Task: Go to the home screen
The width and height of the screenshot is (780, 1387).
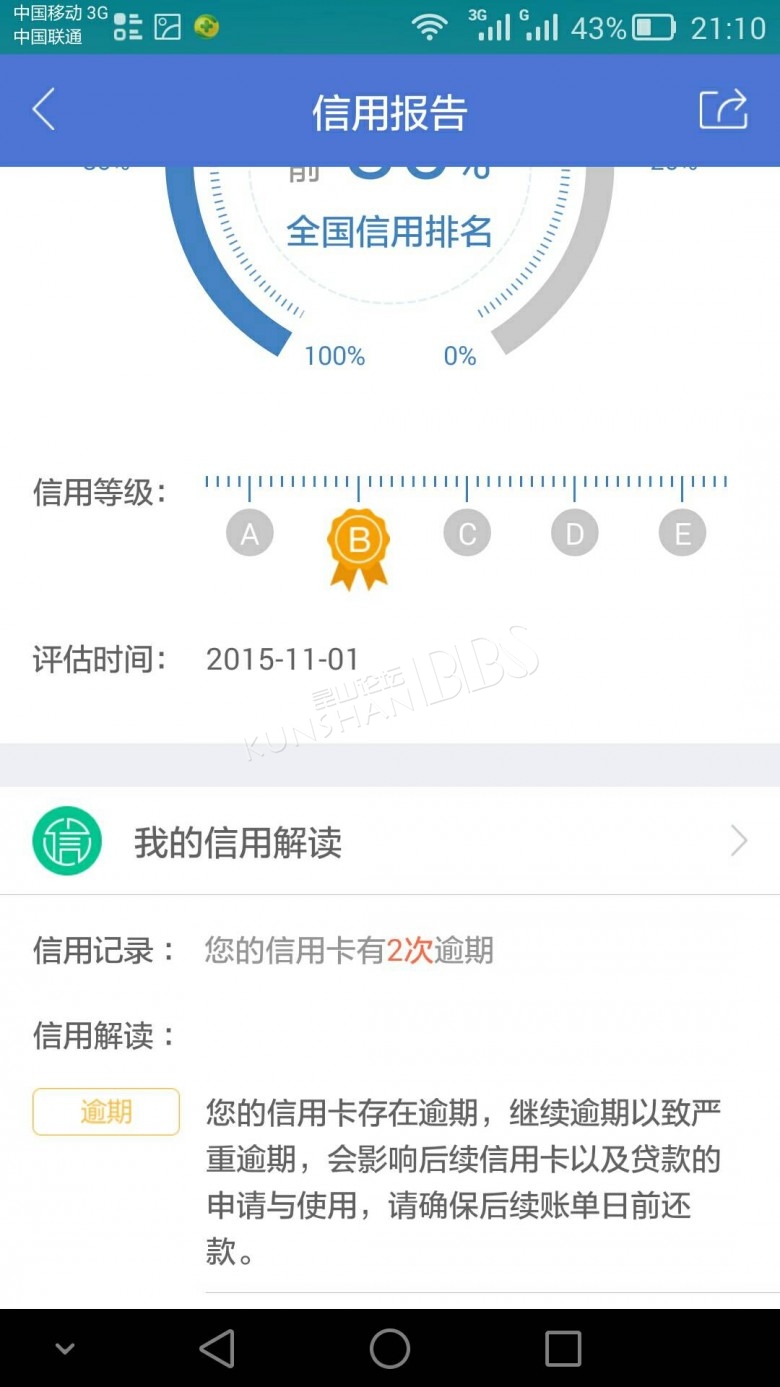Action: (390, 1348)
